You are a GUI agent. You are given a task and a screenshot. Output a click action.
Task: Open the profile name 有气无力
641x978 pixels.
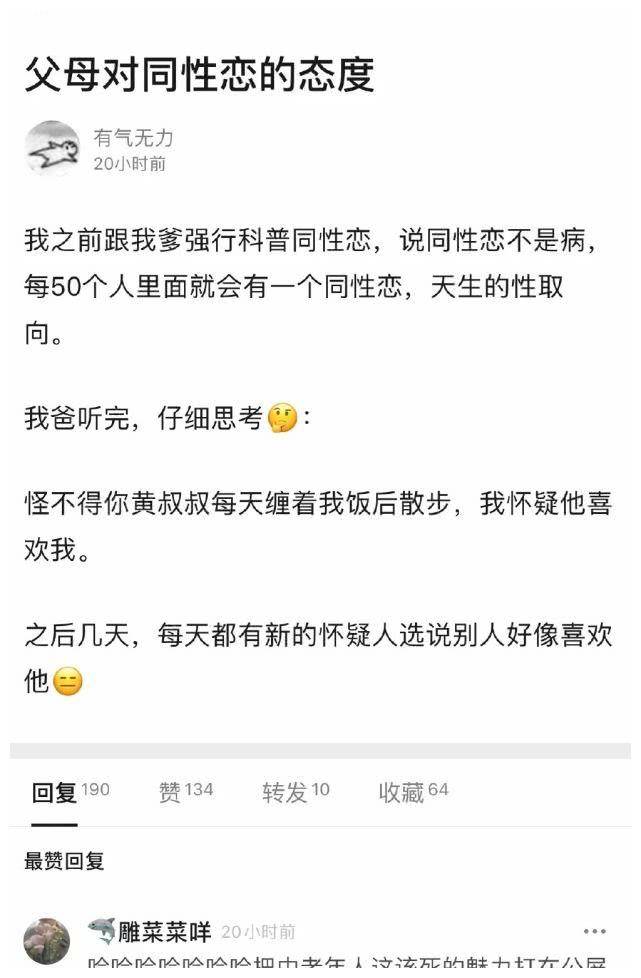coord(133,138)
